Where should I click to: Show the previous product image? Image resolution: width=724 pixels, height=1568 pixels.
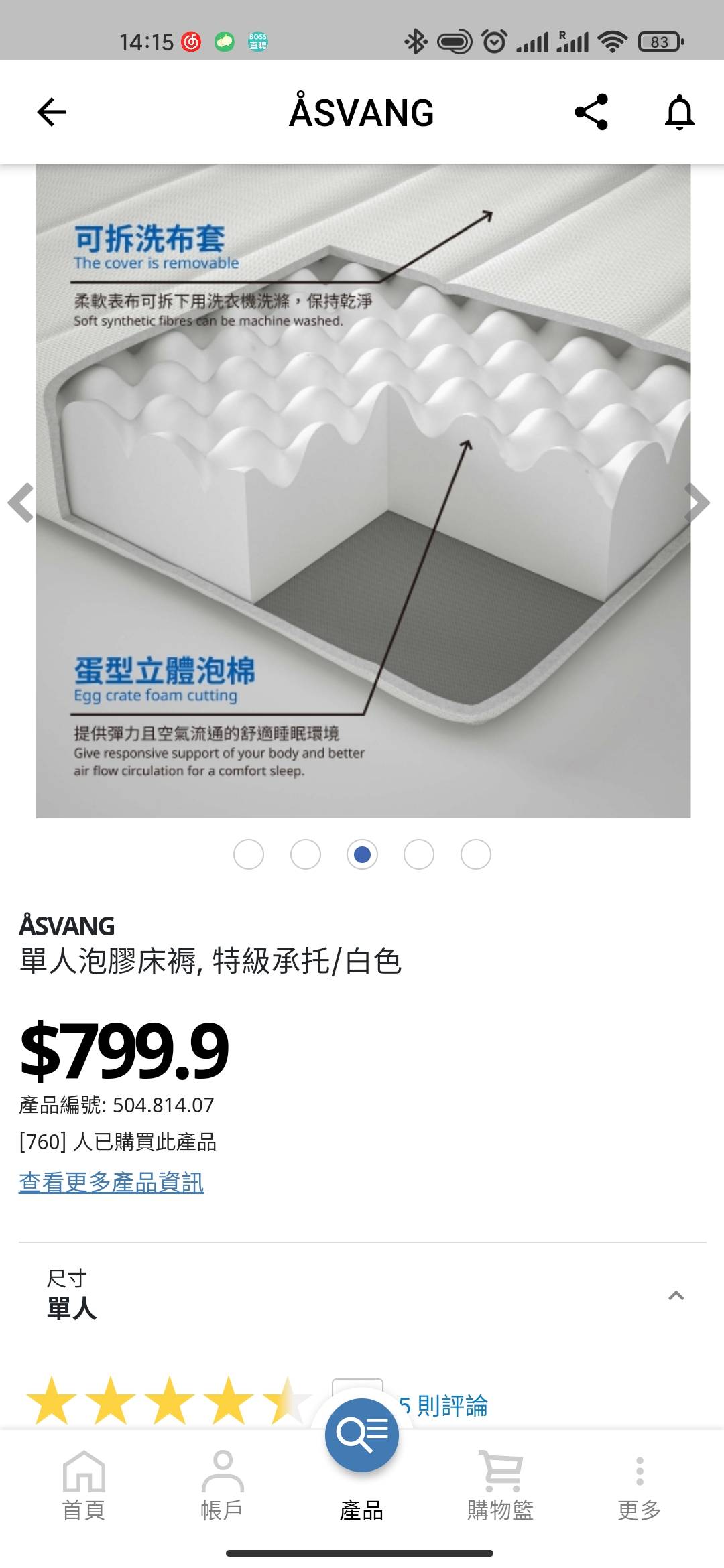(x=21, y=502)
